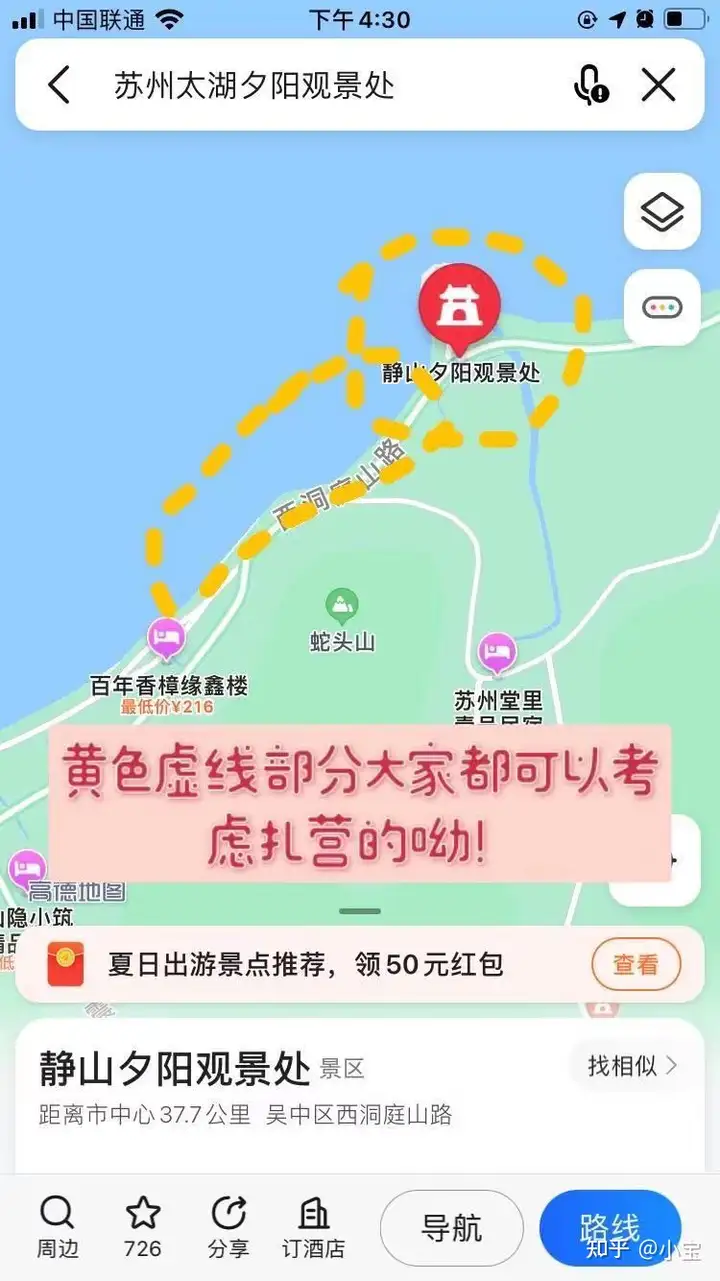Favorite this place with the star
Image resolution: width=720 pixels, height=1281 pixels.
(x=143, y=1227)
